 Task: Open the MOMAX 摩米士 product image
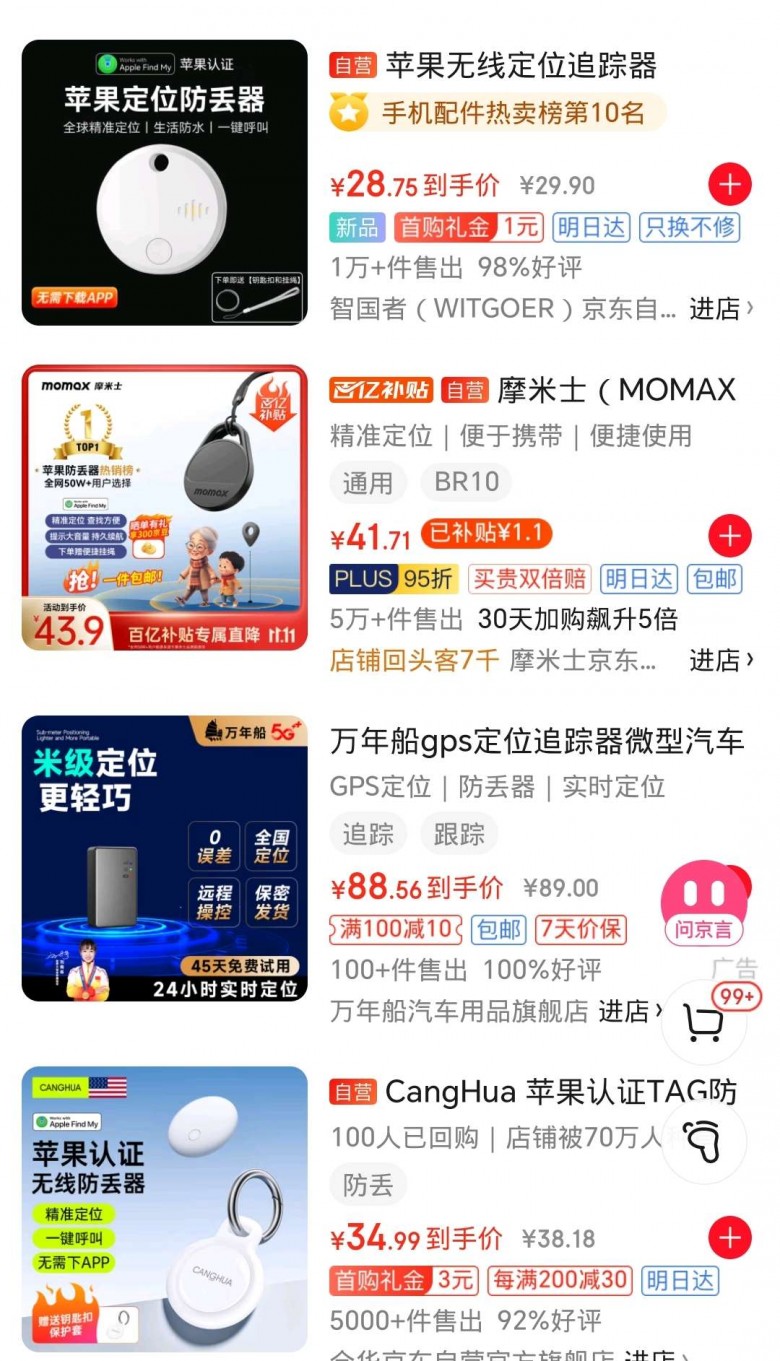165,508
